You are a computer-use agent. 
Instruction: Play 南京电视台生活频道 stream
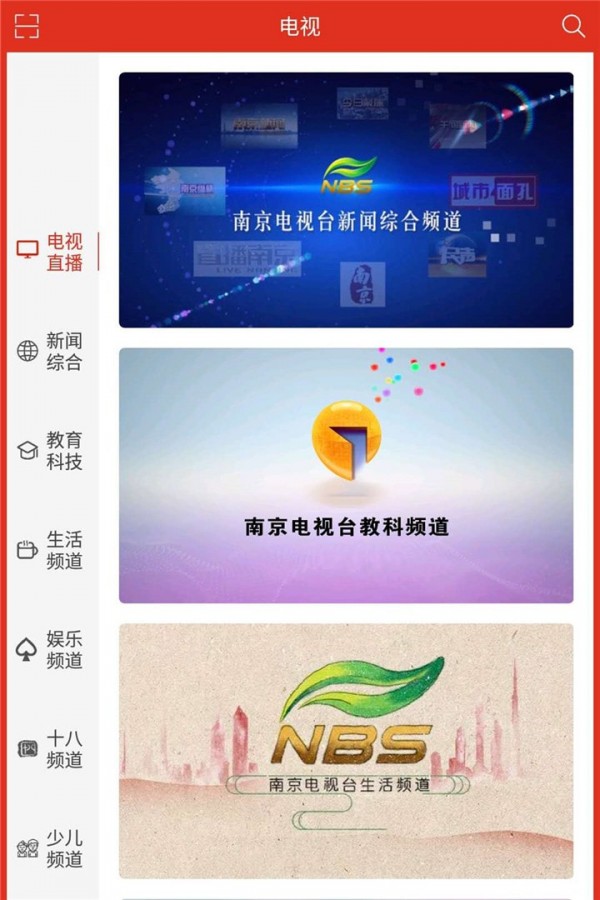click(x=346, y=751)
